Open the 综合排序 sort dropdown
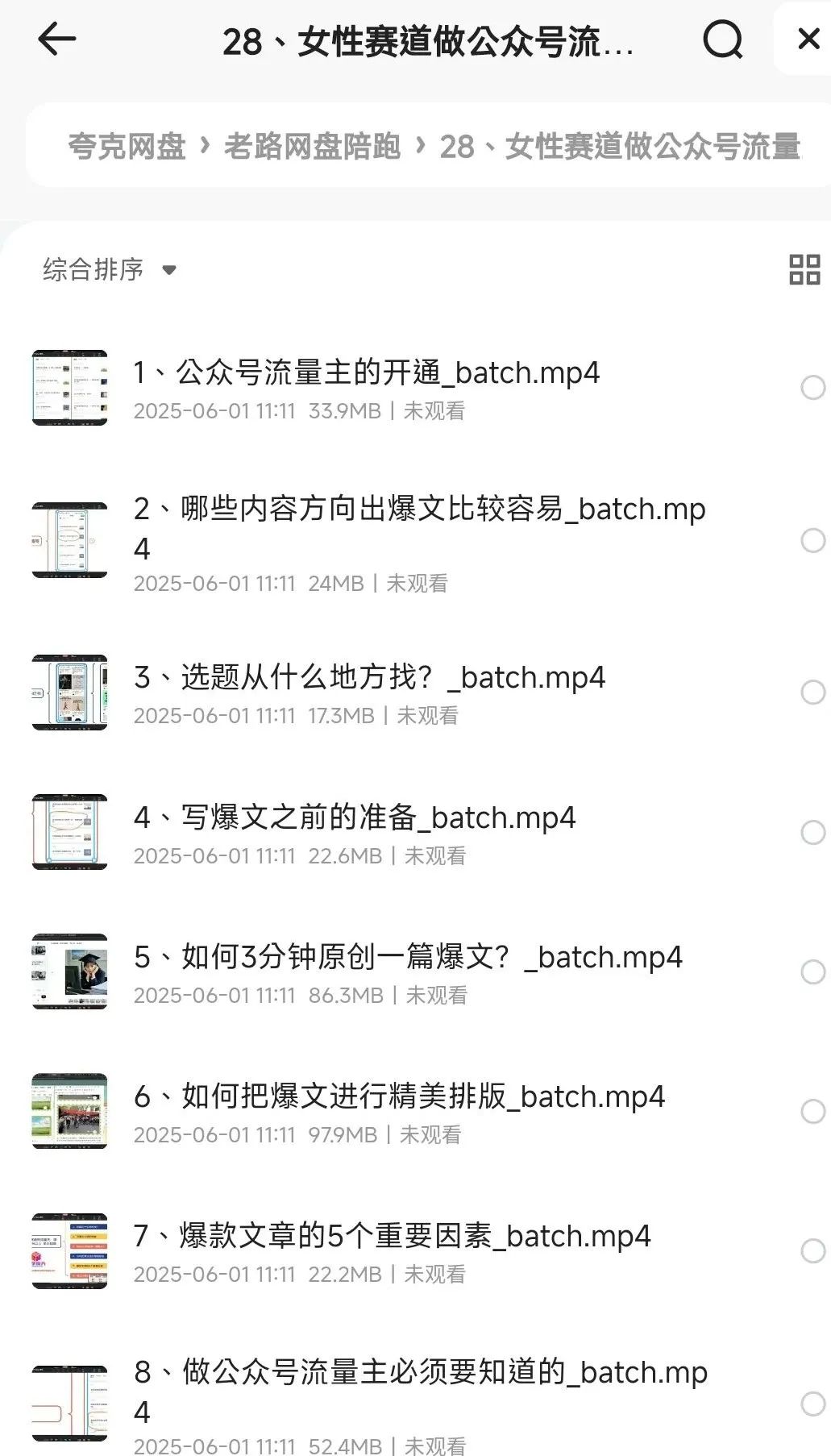This screenshot has width=831, height=1456. pos(94,270)
